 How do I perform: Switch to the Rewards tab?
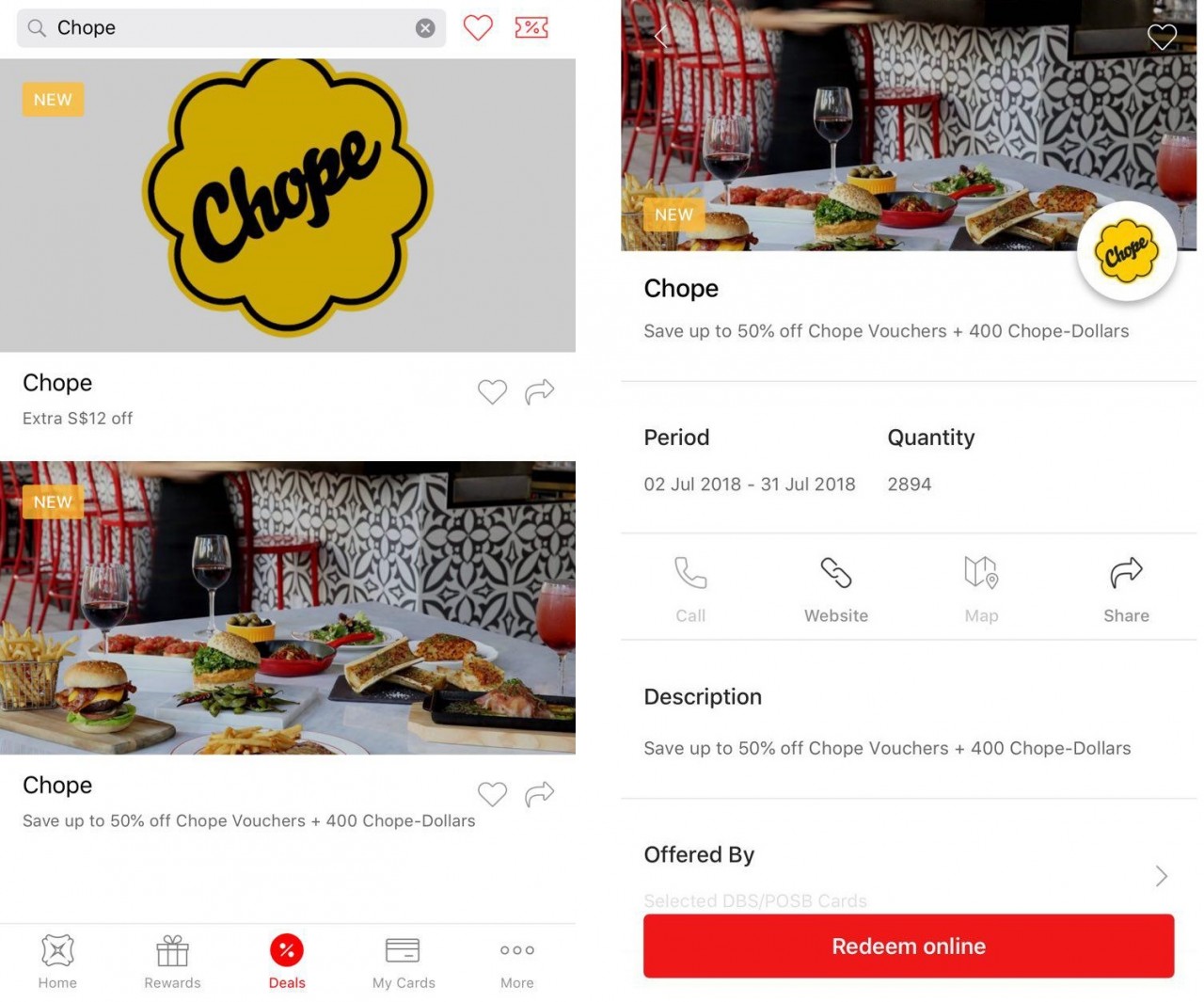point(172,962)
